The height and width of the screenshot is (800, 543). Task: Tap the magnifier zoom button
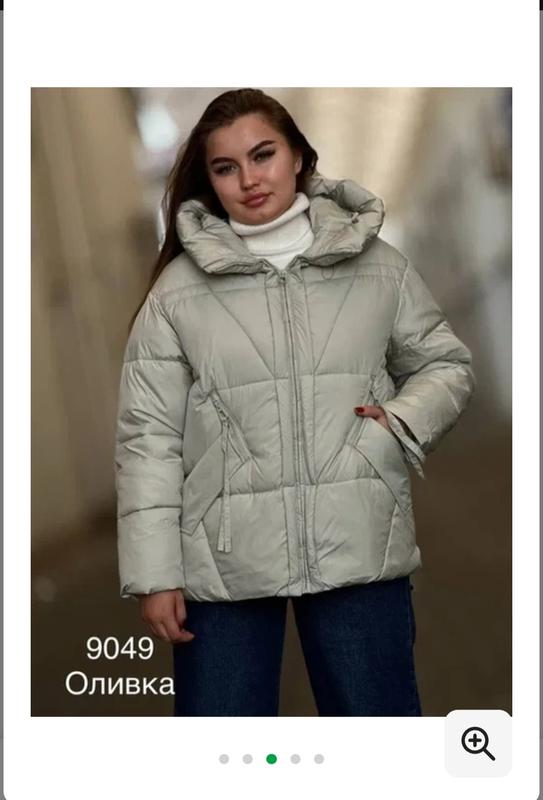478,743
